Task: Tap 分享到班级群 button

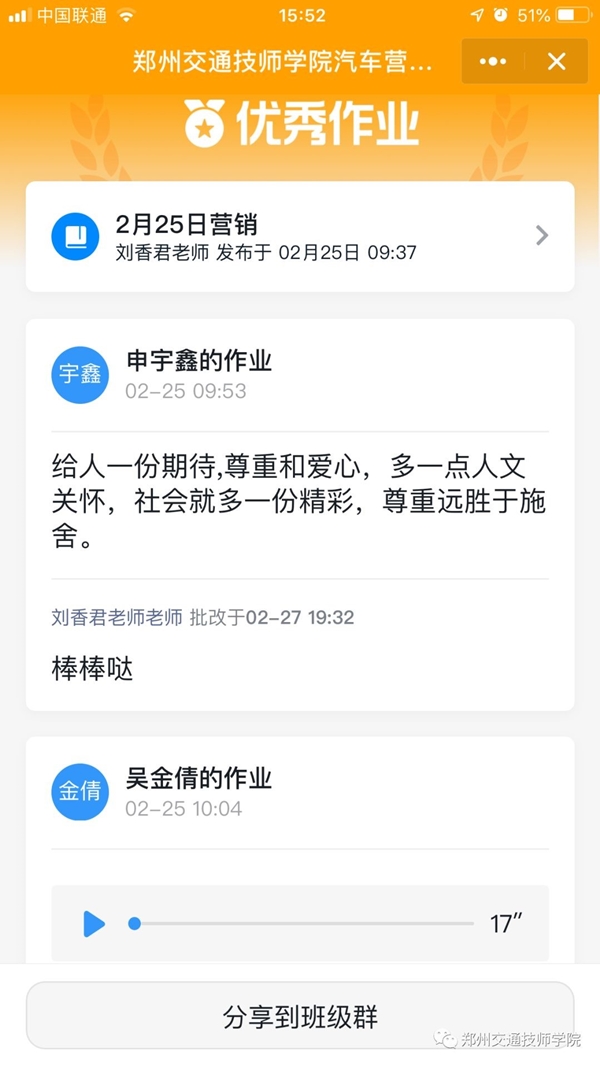Action: click(x=300, y=1016)
